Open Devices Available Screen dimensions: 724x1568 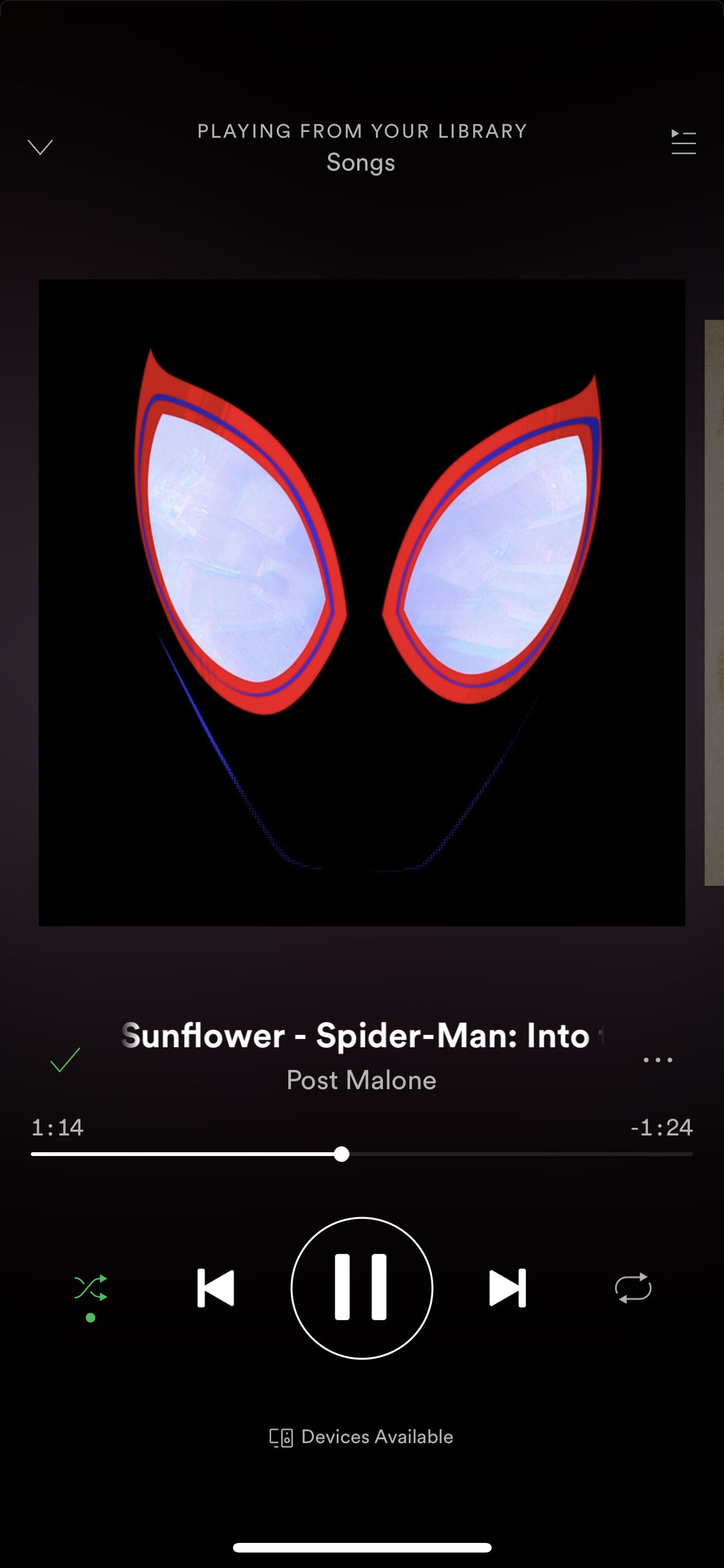(362, 1437)
